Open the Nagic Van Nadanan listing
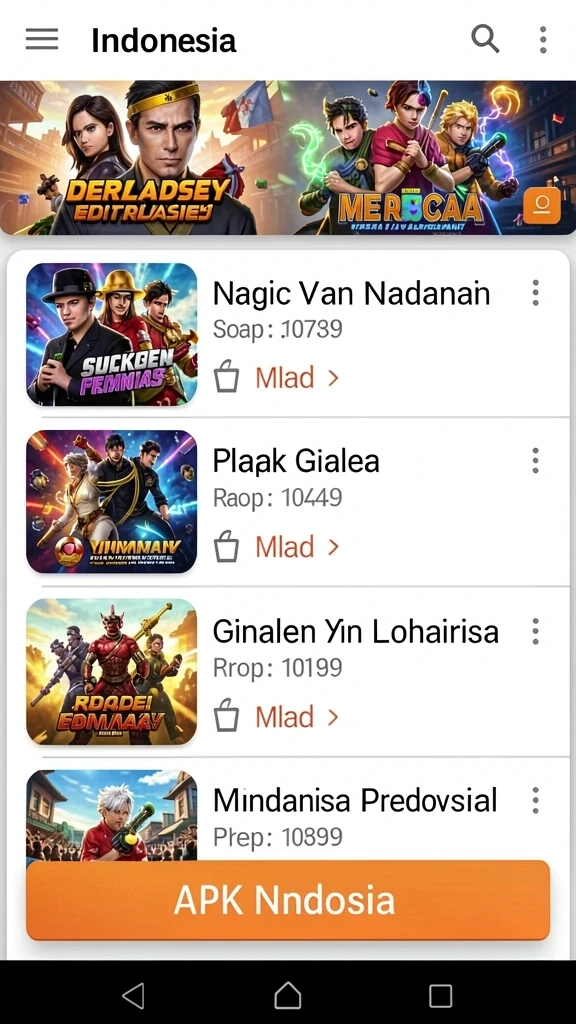The height and width of the screenshot is (1024, 576). point(288,334)
